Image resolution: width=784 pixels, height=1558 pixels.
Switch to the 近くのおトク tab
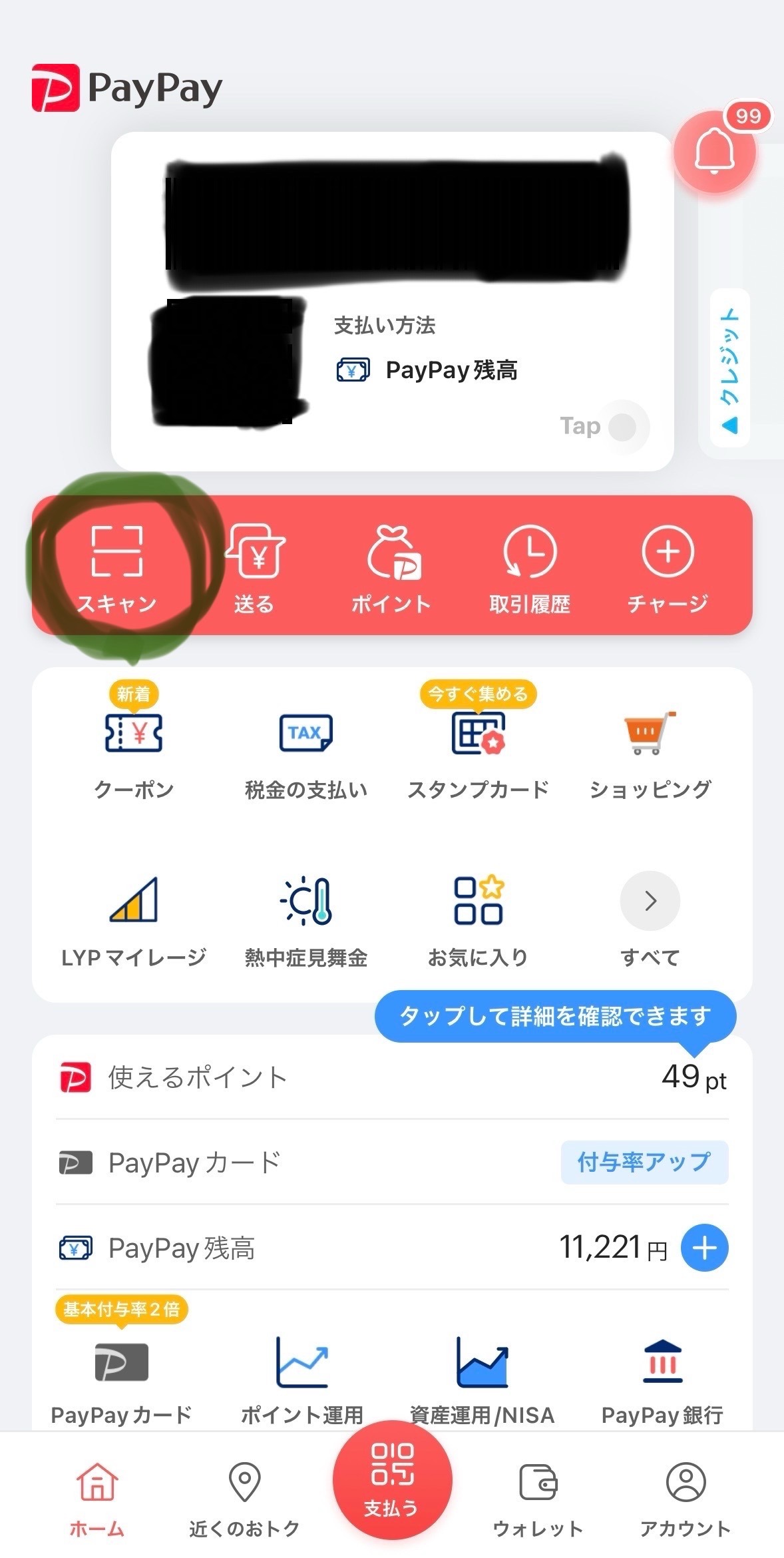pyautogui.click(x=244, y=1495)
